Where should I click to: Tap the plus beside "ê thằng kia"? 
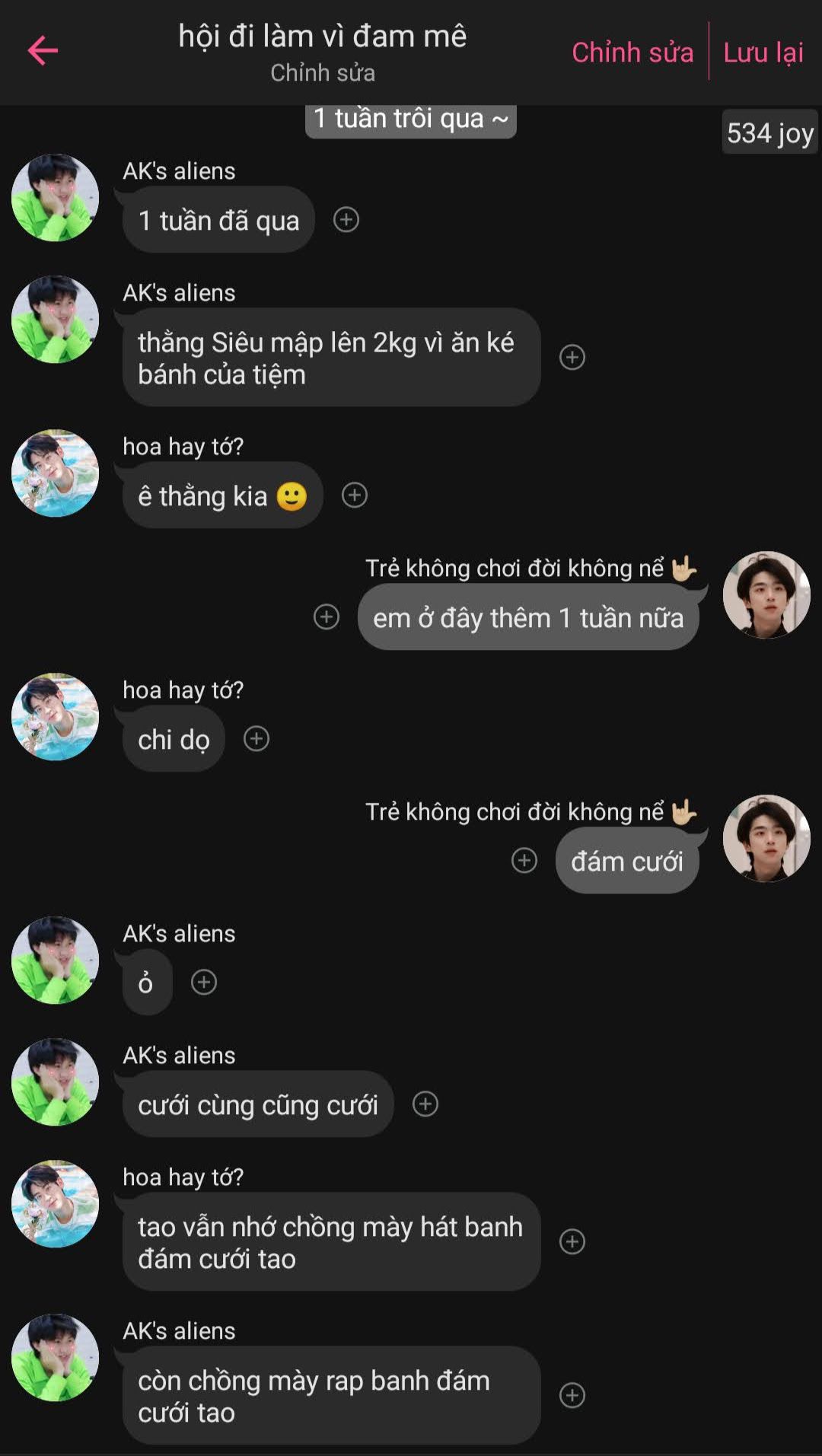[355, 495]
